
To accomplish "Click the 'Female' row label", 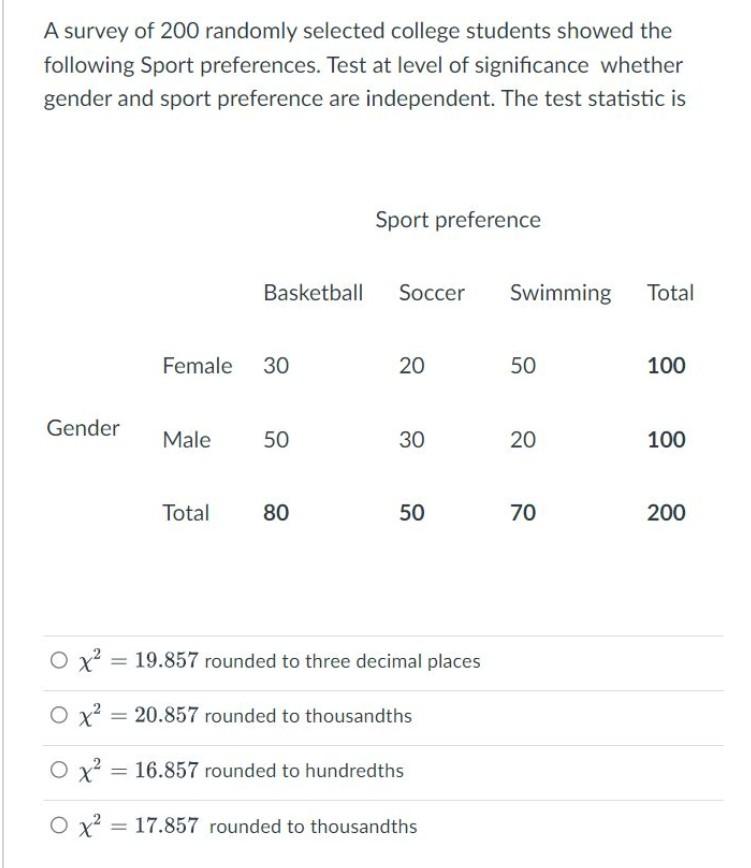I will click(x=196, y=365).
